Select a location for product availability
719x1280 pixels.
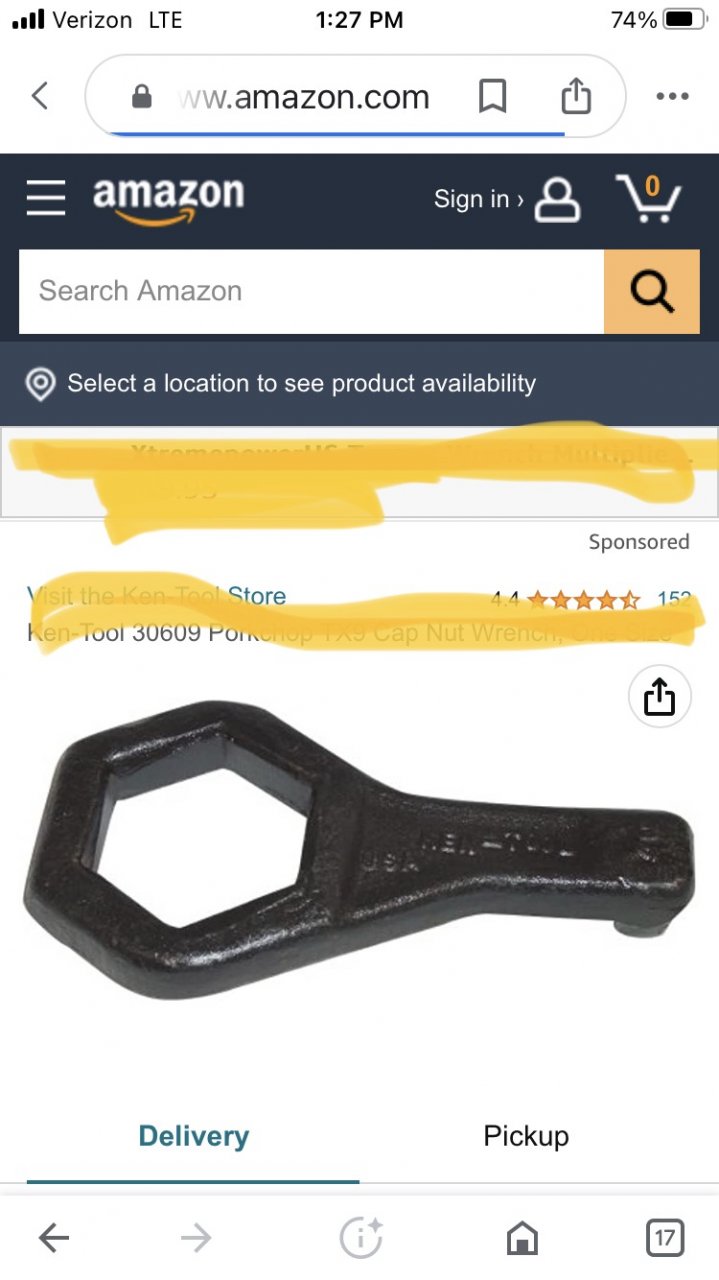tap(300, 384)
